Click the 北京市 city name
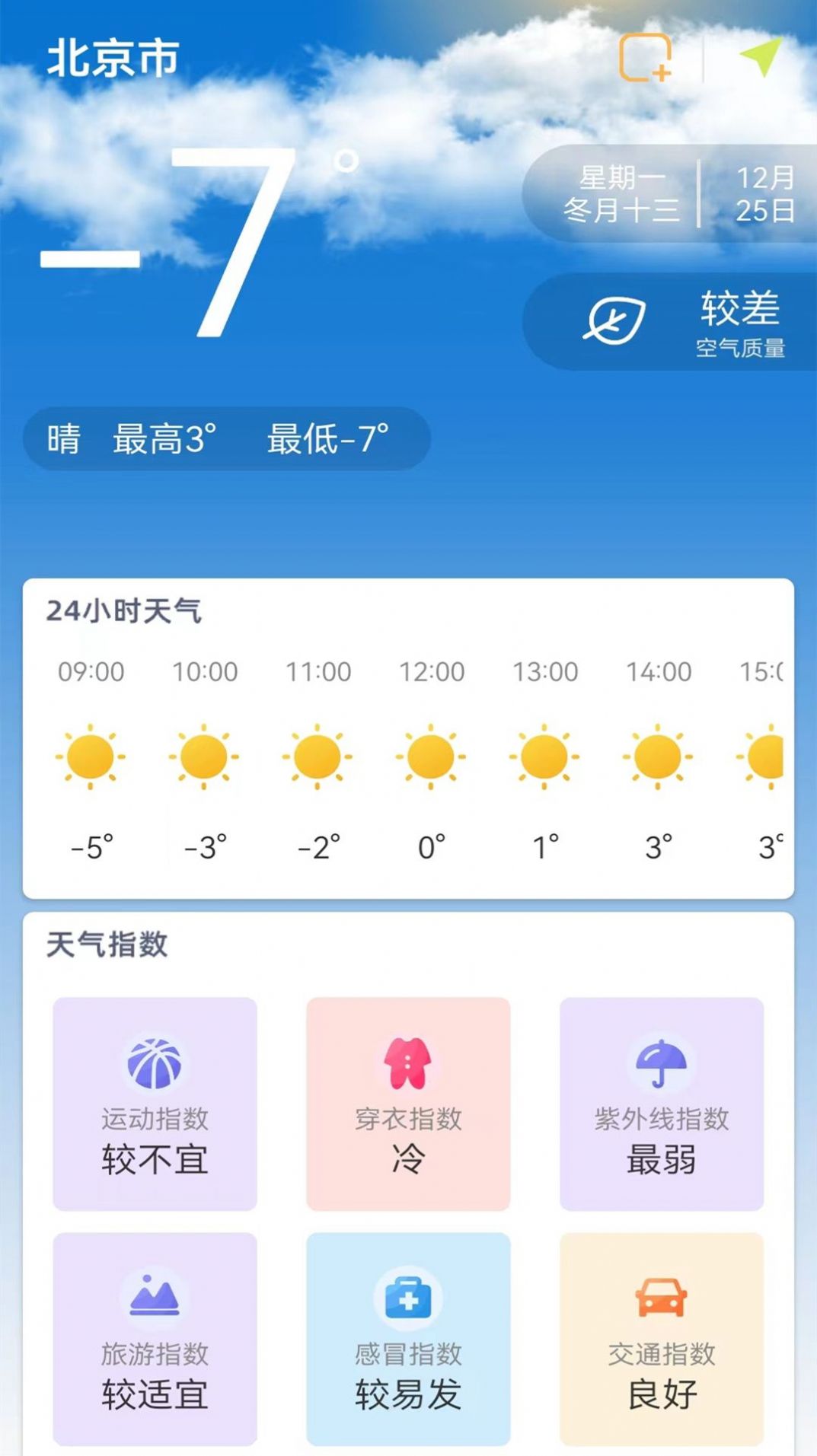Screen dimensions: 817x1456 coord(112,57)
